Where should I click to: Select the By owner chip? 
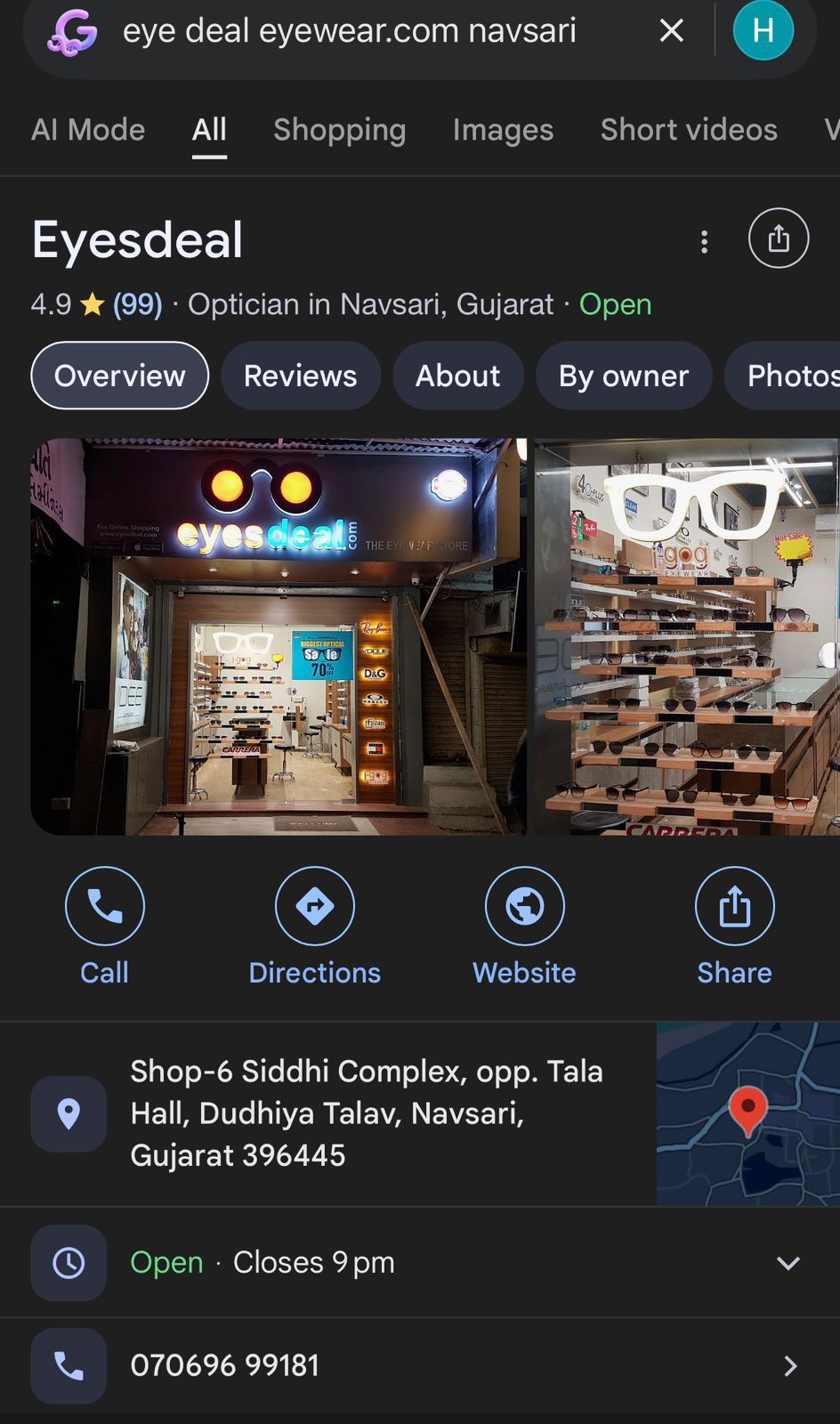(x=623, y=376)
